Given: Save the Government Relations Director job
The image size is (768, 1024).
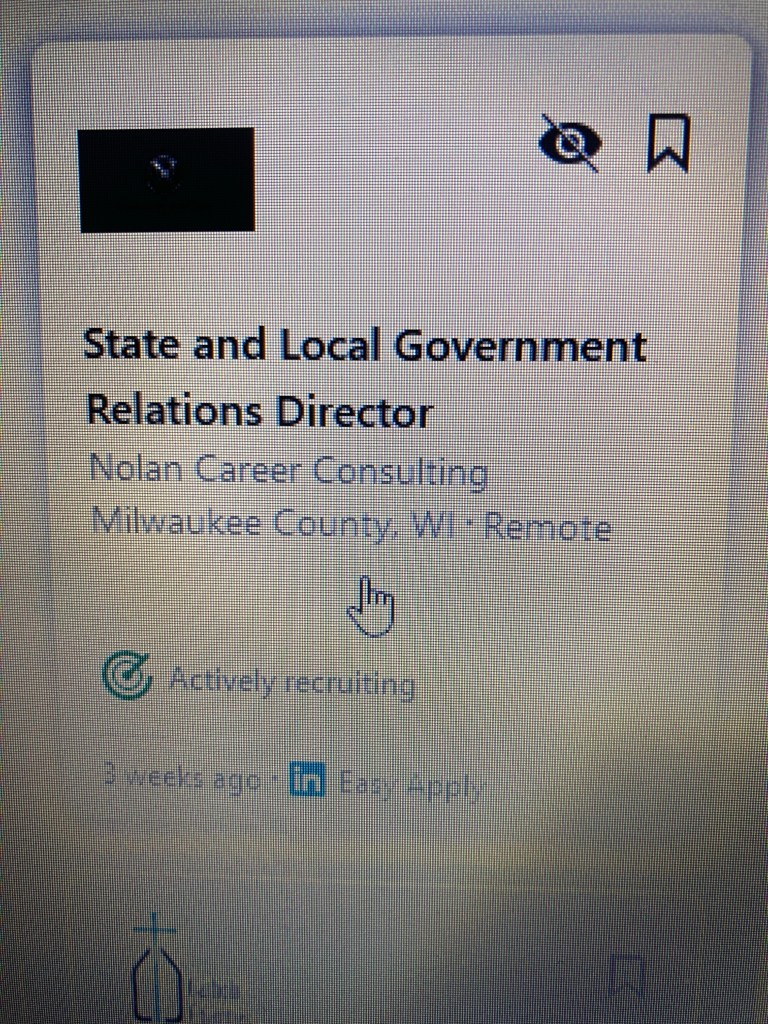Looking at the screenshot, I should point(667,144).
